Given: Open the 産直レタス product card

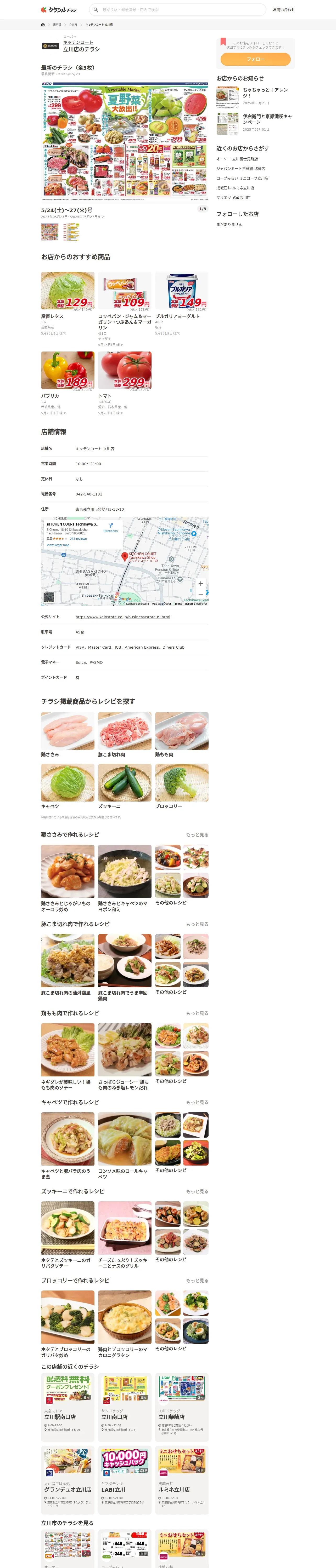Looking at the screenshot, I should pos(68,304).
